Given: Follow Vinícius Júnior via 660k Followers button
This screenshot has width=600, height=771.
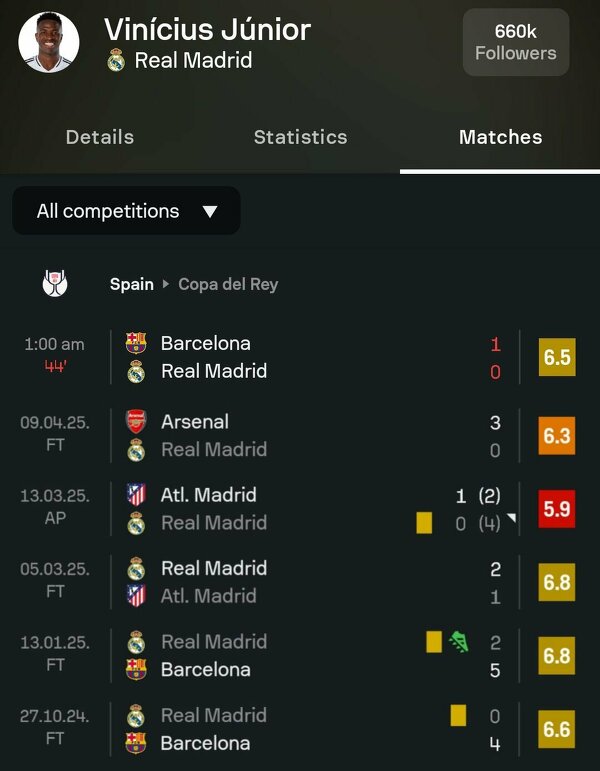Looking at the screenshot, I should click(515, 43).
